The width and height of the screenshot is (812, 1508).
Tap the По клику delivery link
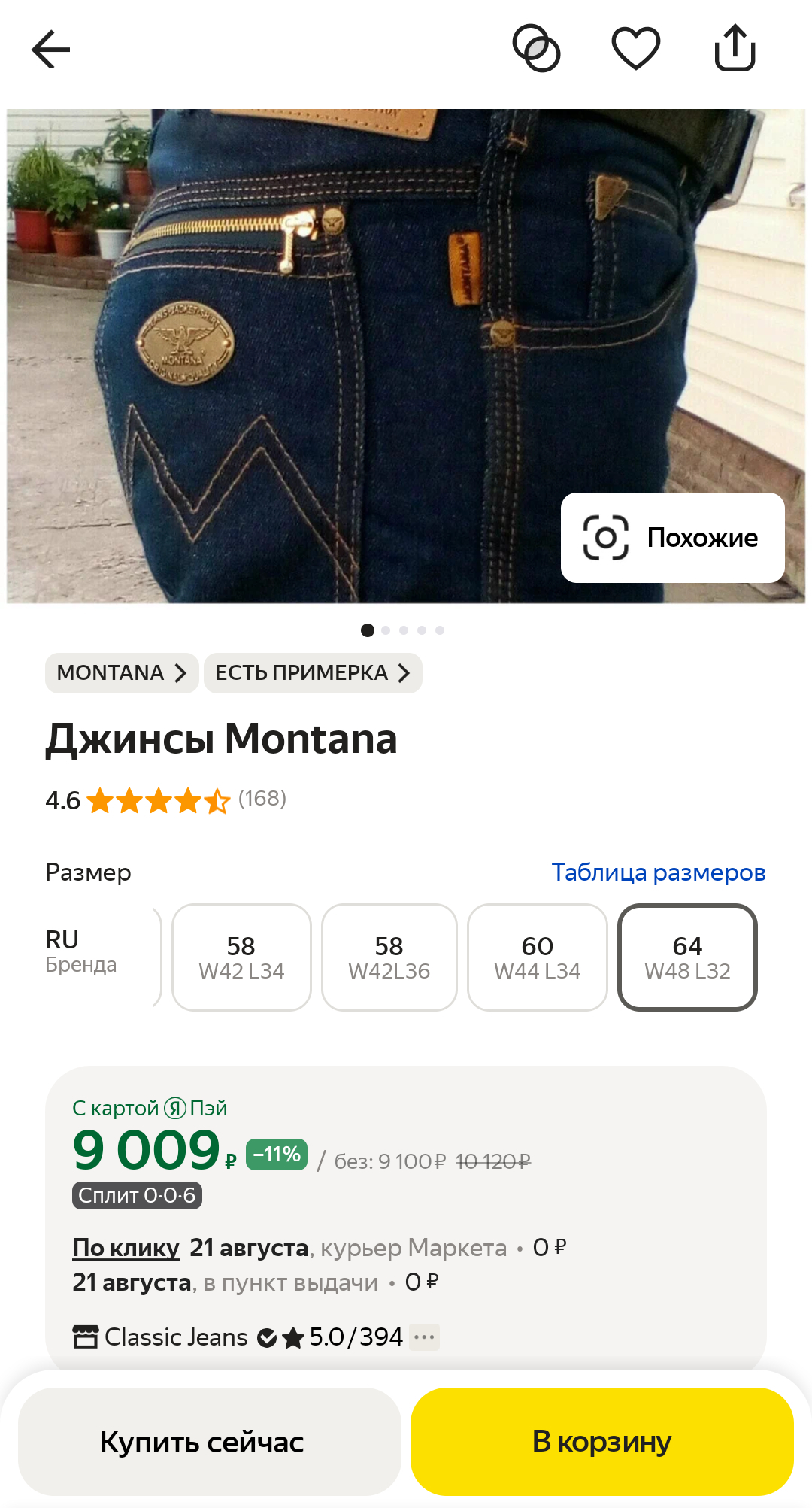[x=126, y=1248]
